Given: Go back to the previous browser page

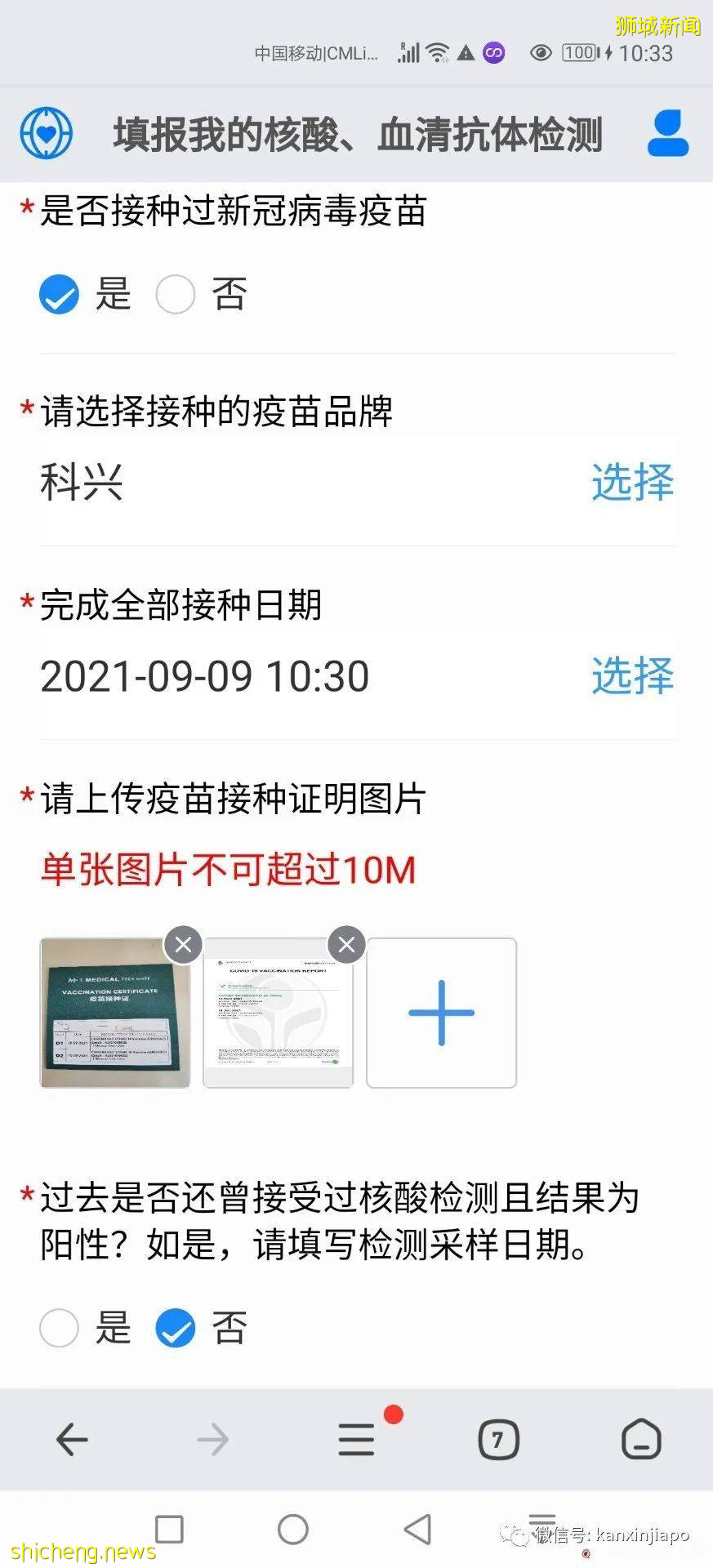Looking at the screenshot, I should (72, 1439).
